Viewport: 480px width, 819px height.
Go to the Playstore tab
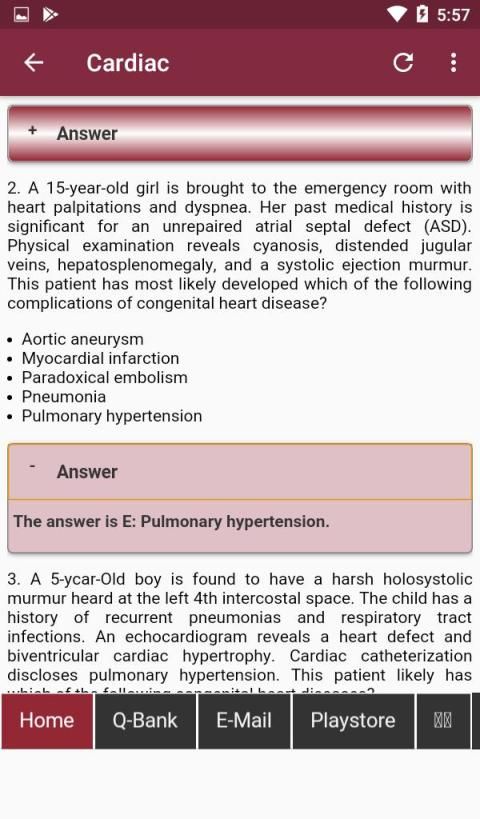tap(353, 721)
